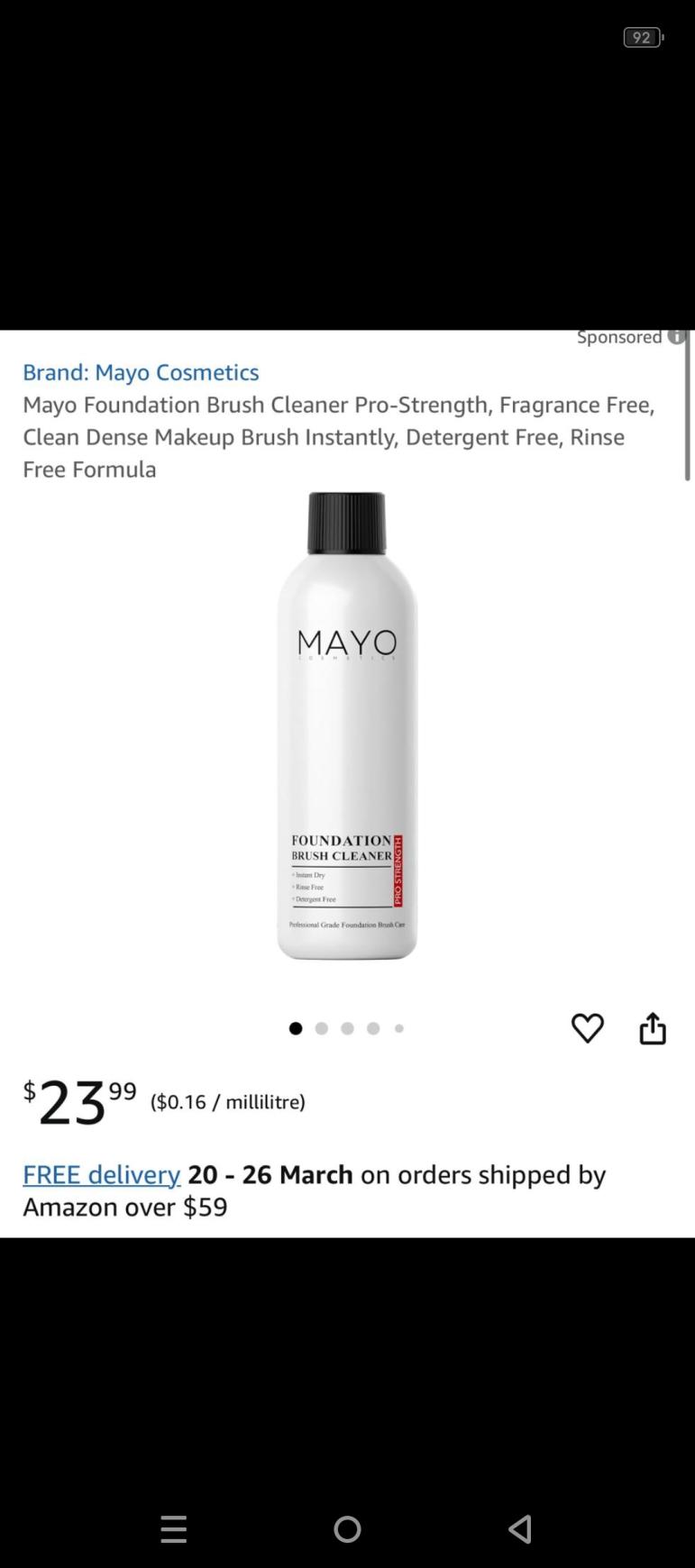Open the FREE delivery details link

[x=102, y=1174]
